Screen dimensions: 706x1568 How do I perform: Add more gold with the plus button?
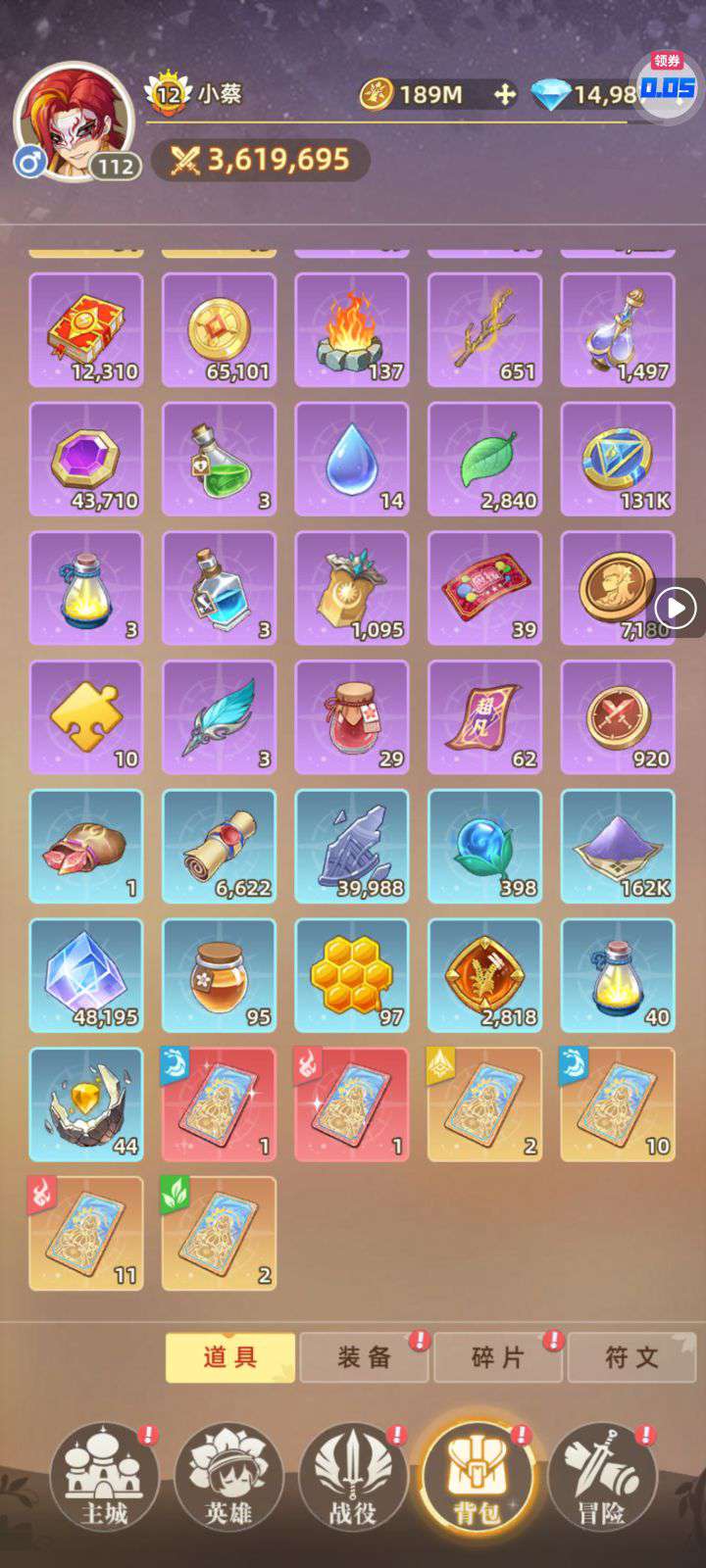point(504,94)
